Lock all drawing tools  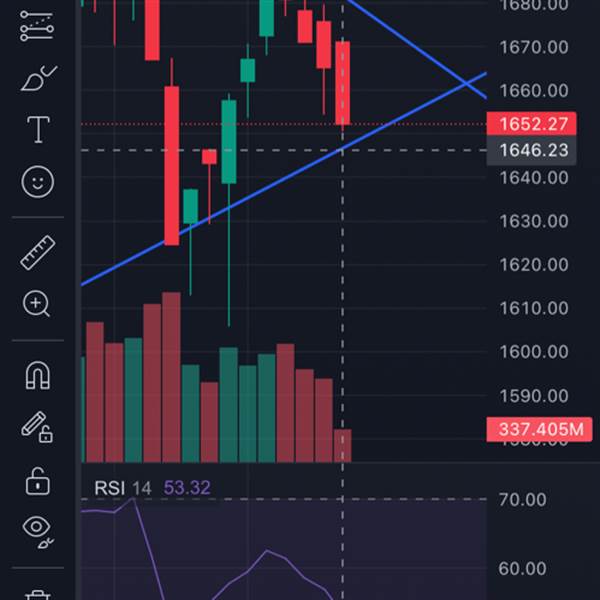(38, 481)
